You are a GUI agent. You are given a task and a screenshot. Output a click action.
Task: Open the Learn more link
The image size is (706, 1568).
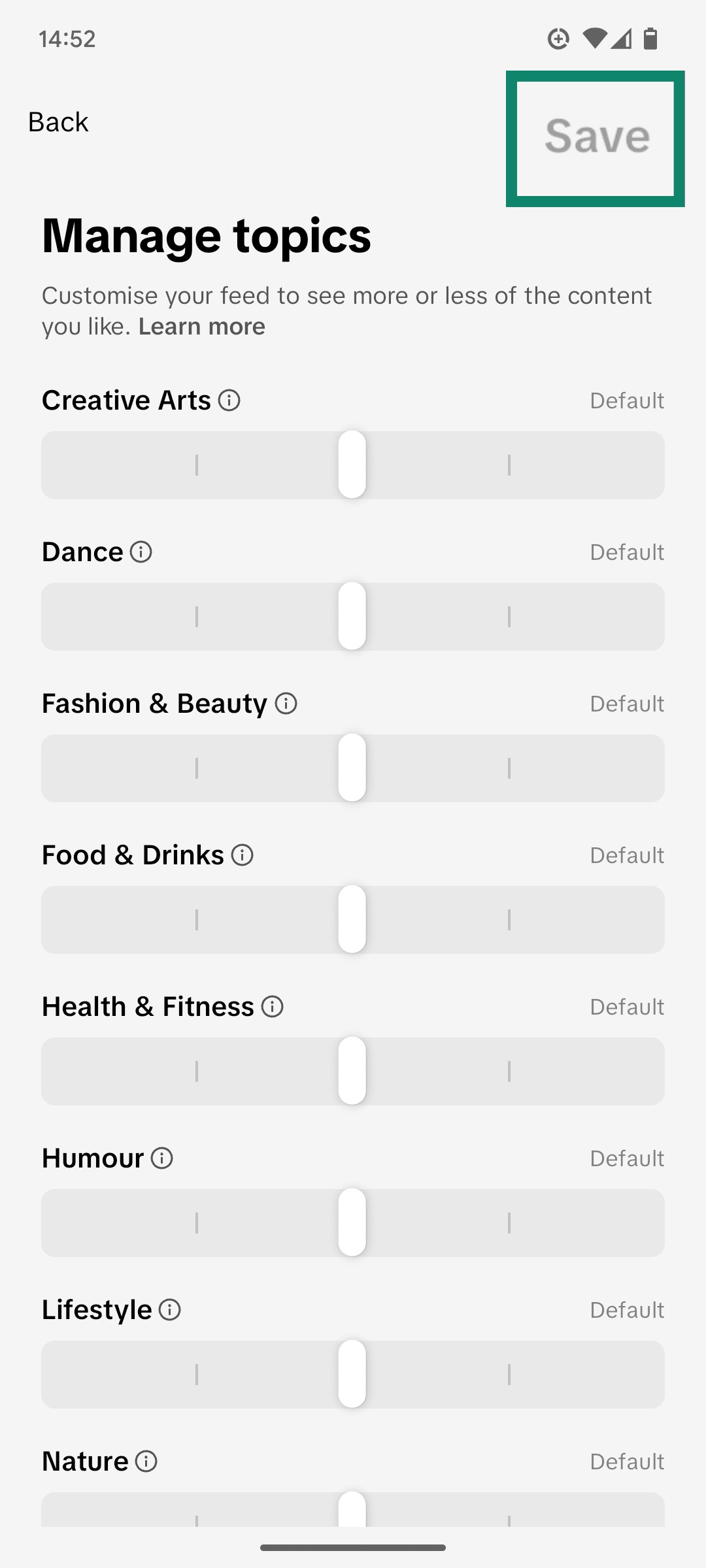tap(201, 326)
